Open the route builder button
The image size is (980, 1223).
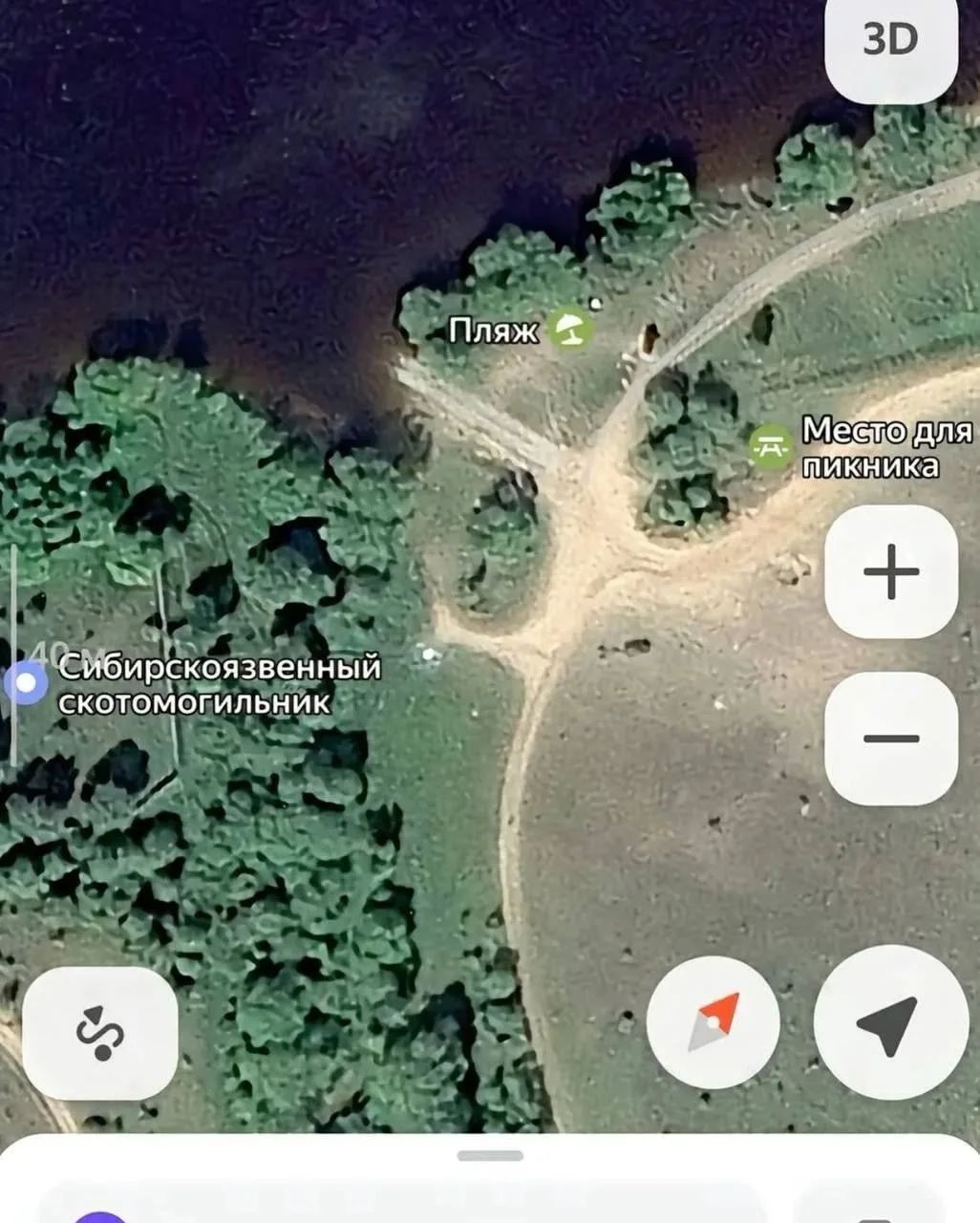(100, 1033)
